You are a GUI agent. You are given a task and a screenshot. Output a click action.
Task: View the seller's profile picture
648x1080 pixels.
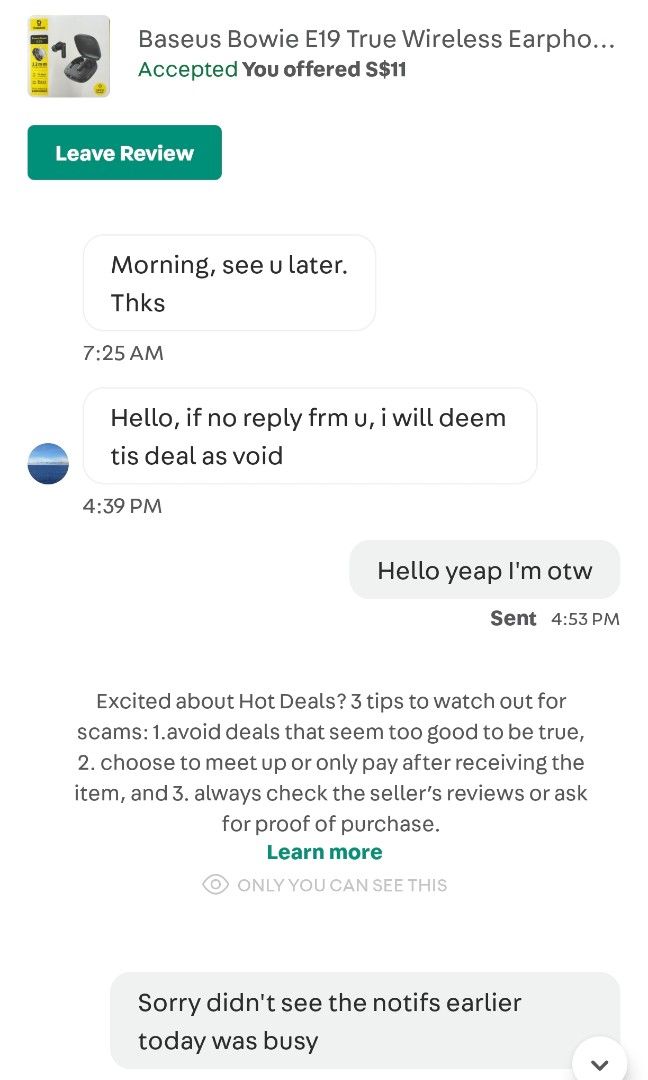[x=48, y=464]
